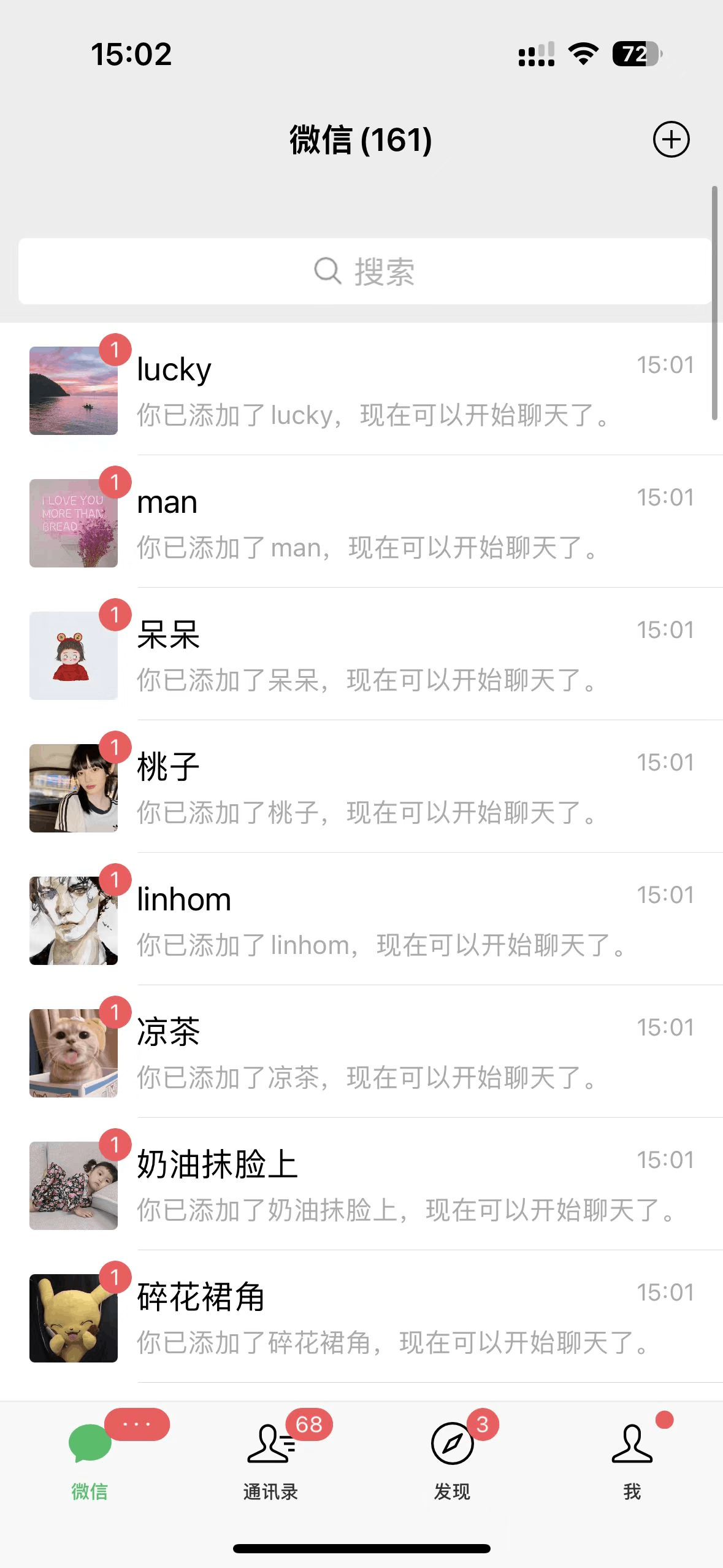Viewport: 723px width, 1568px height.
Task: Tap the plus icon to add
Action: tap(671, 139)
